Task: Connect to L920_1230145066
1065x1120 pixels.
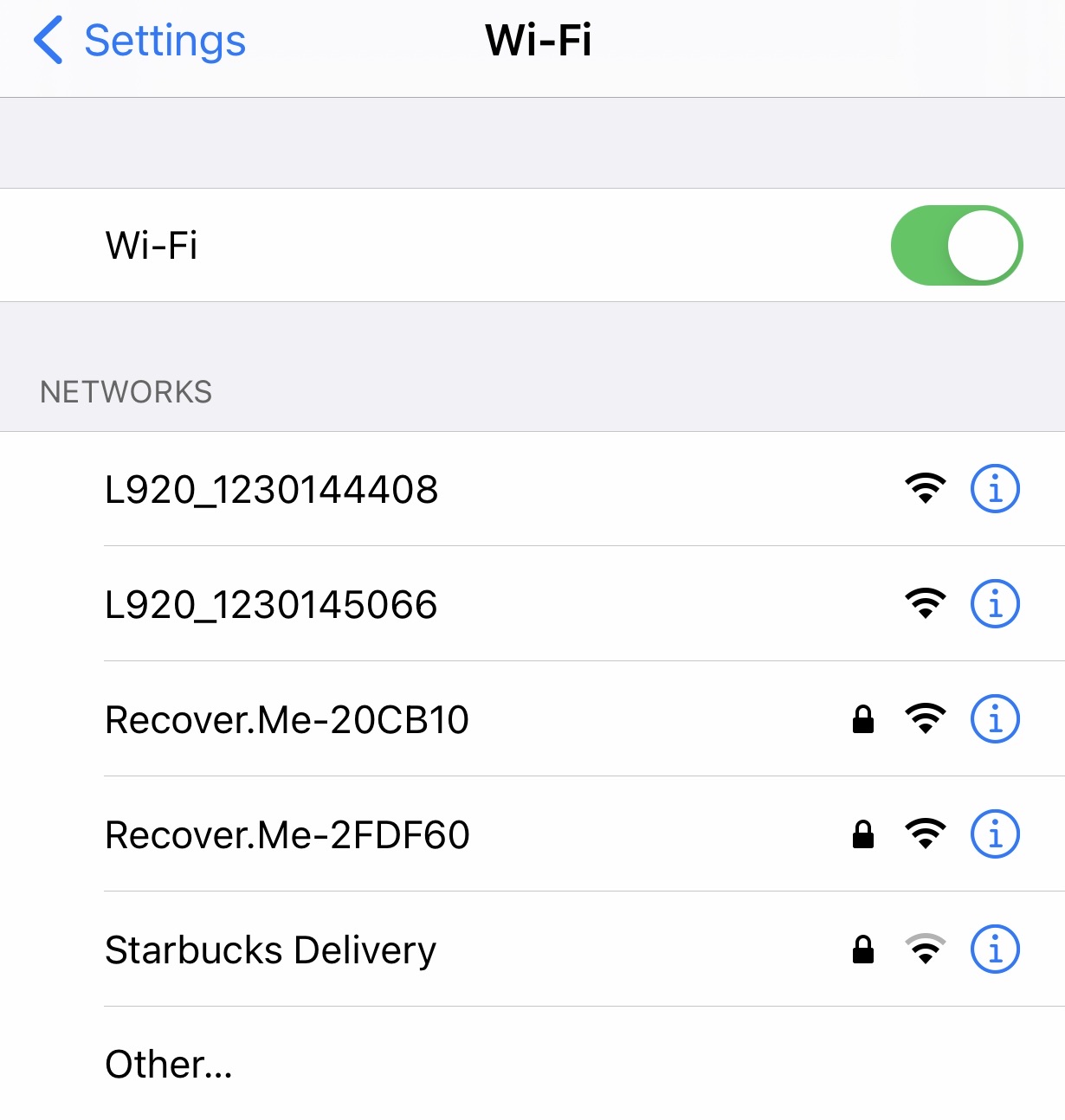Action: pyautogui.click(x=271, y=604)
